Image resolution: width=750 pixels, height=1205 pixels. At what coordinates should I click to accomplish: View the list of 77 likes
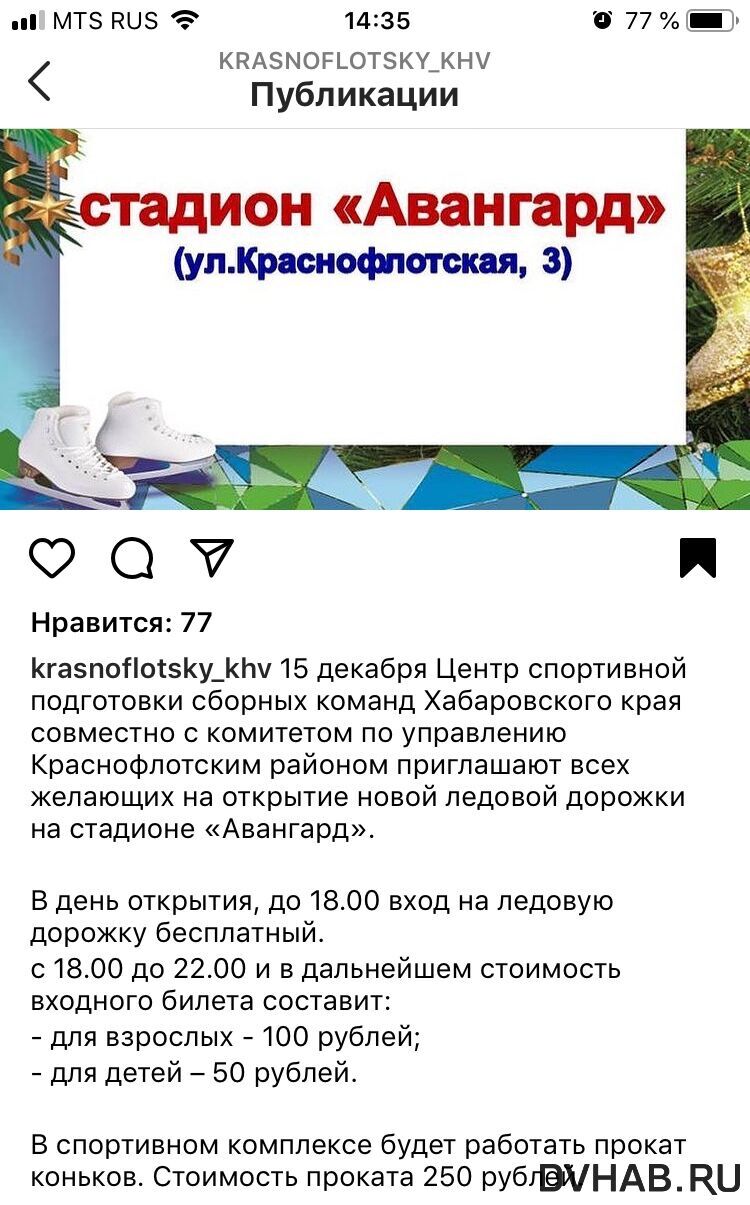coord(121,622)
